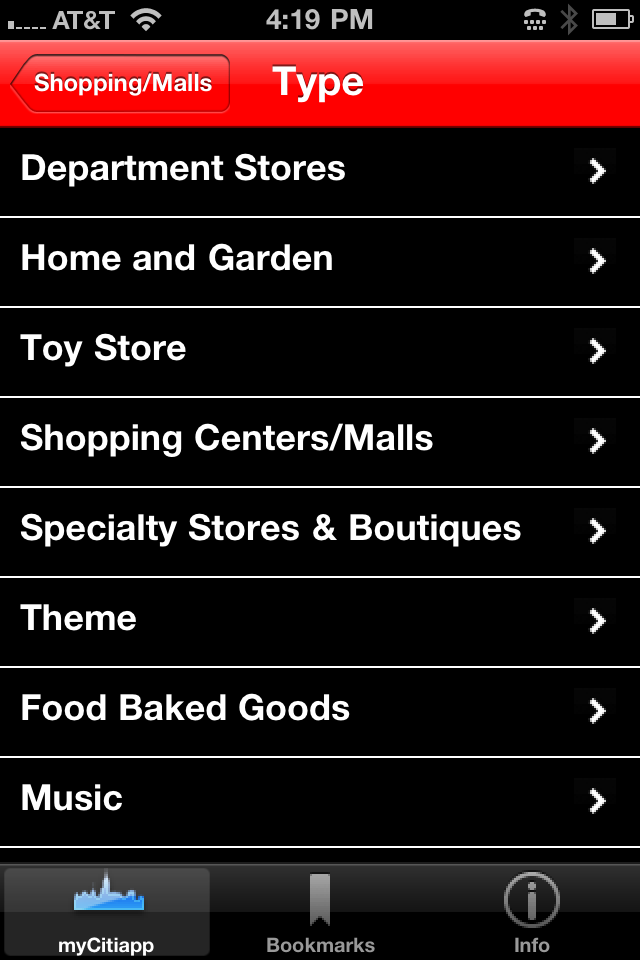Open the Toy Store type
640x960 pixels.
click(x=320, y=350)
